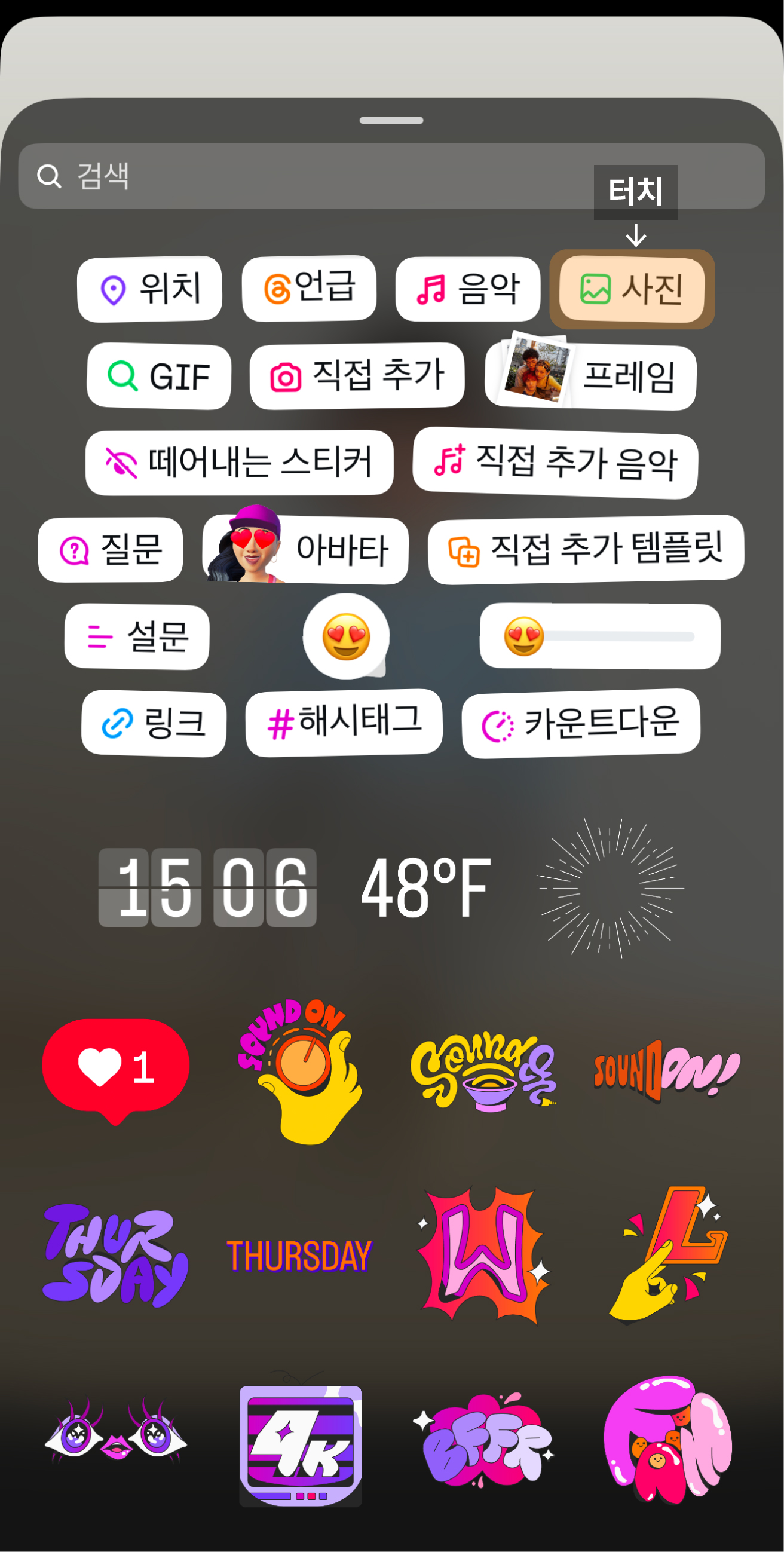Viewport: 784px width, 1552px height.
Task: Add the 48°F temperature sticker
Action: pos(426,887)
